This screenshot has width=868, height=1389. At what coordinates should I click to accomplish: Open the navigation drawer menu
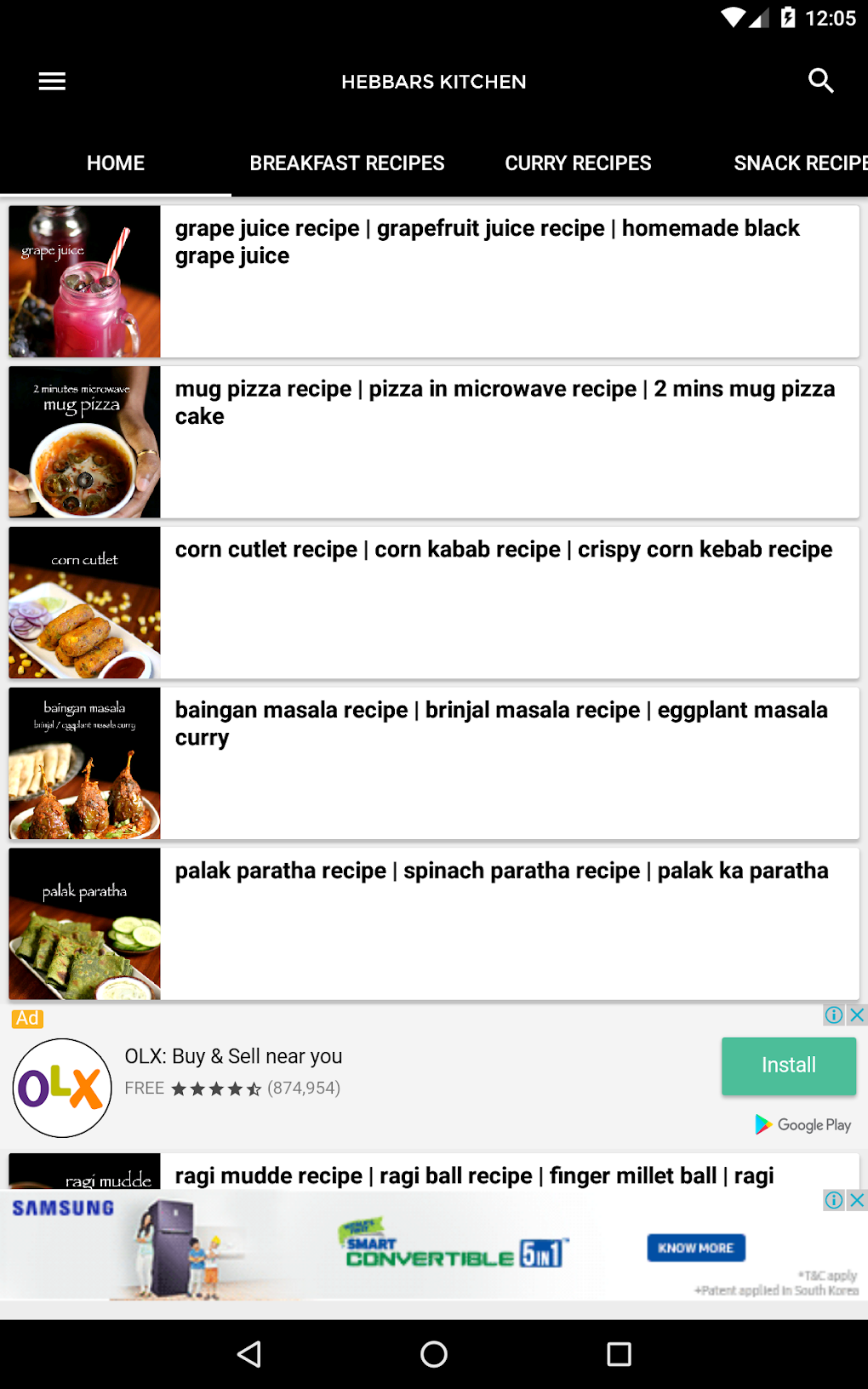click(51, 81)
